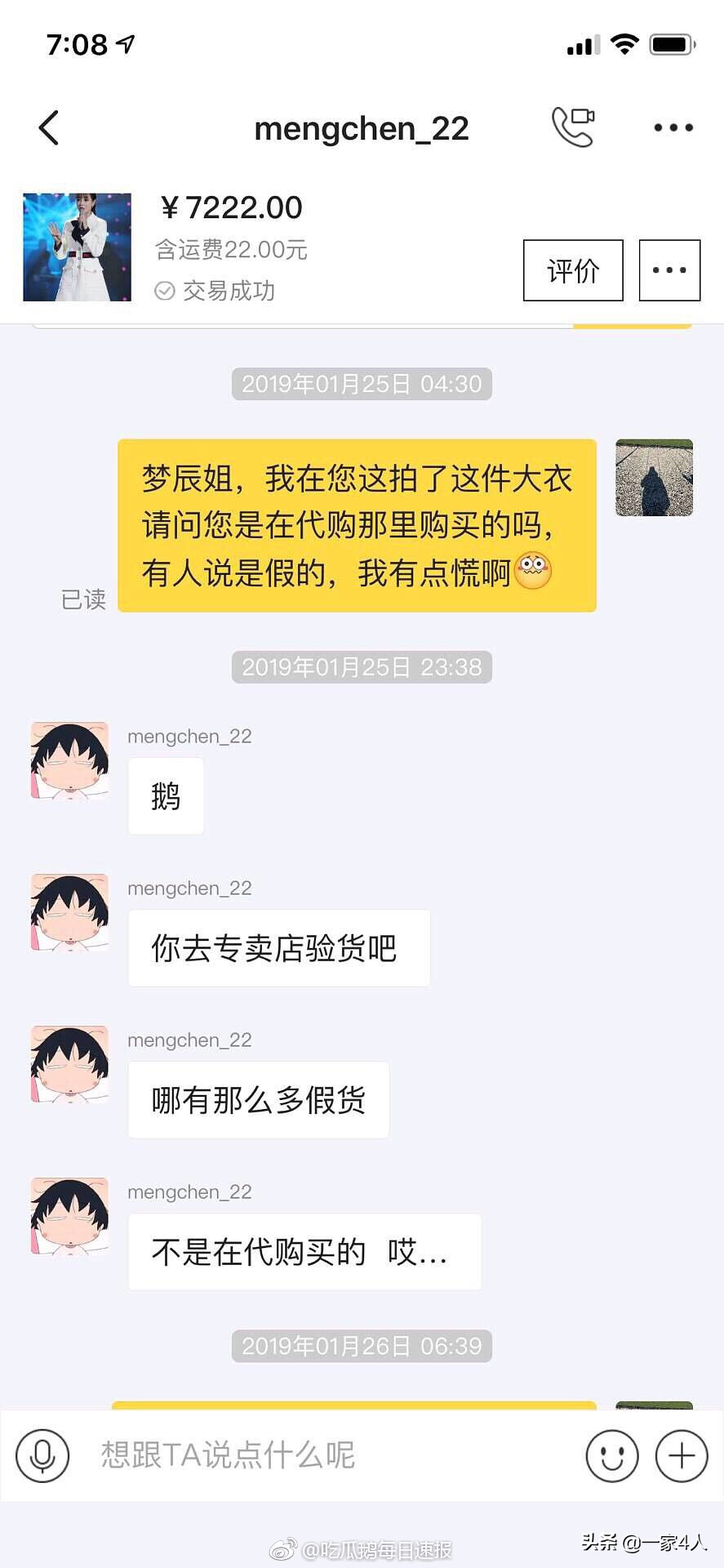Image resolution: width=724 pixels, height=1568 pixels.
Task: Tap the 评价 button to leave a review
Action: pyautogui.click(x=572, y=269)
